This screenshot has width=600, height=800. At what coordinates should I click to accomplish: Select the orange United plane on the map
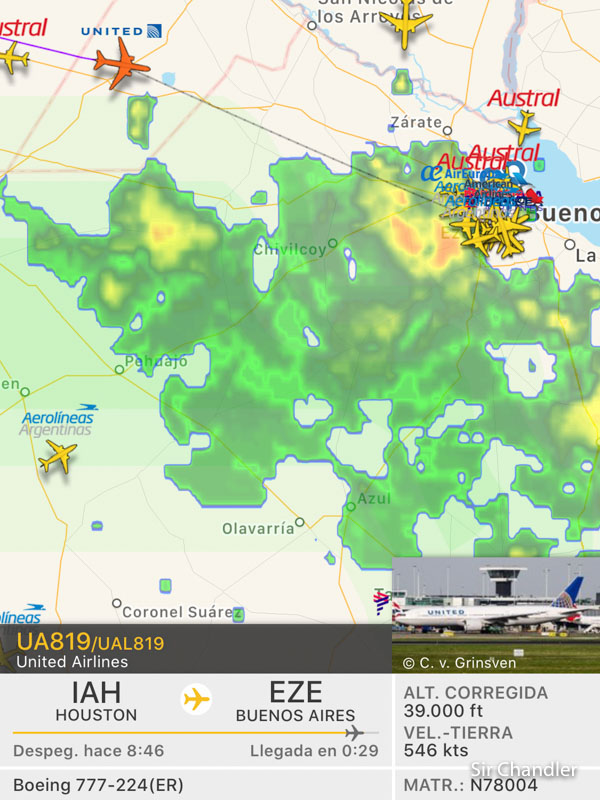pos(122,64)
